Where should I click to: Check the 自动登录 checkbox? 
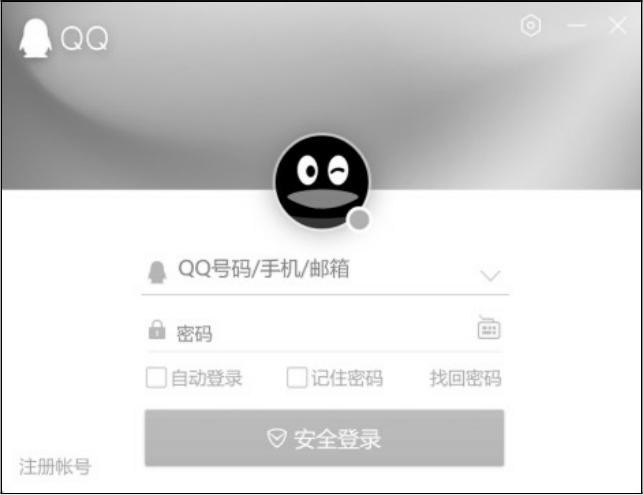(156, 378)
